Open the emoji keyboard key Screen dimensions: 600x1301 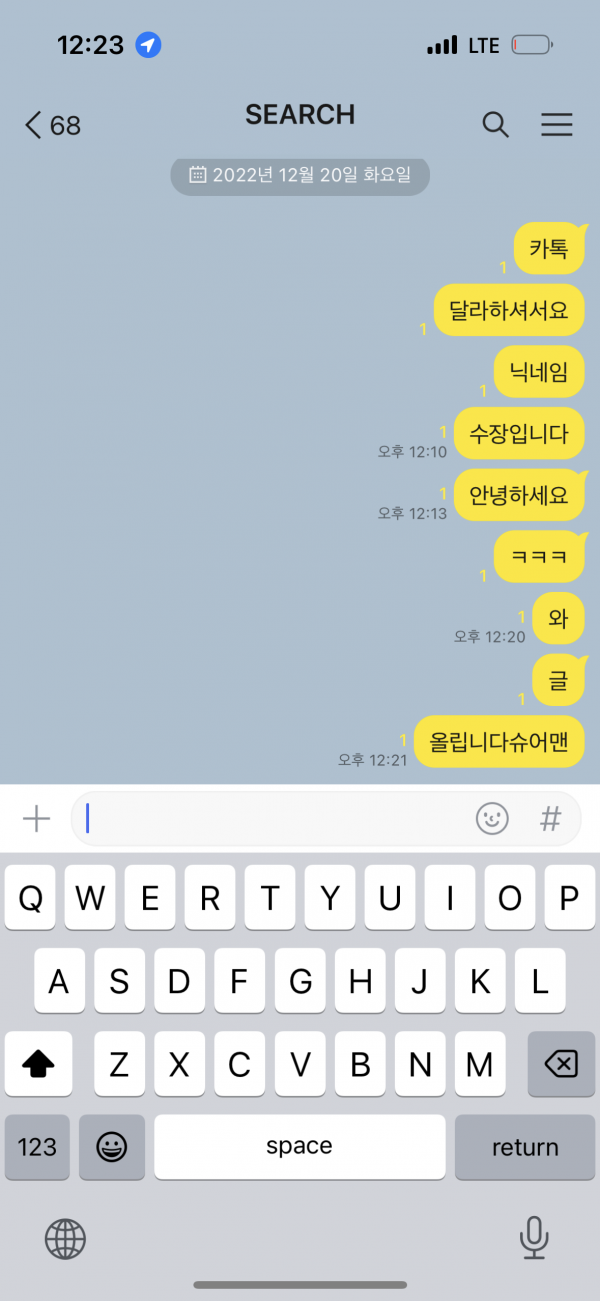point(112,1147)
